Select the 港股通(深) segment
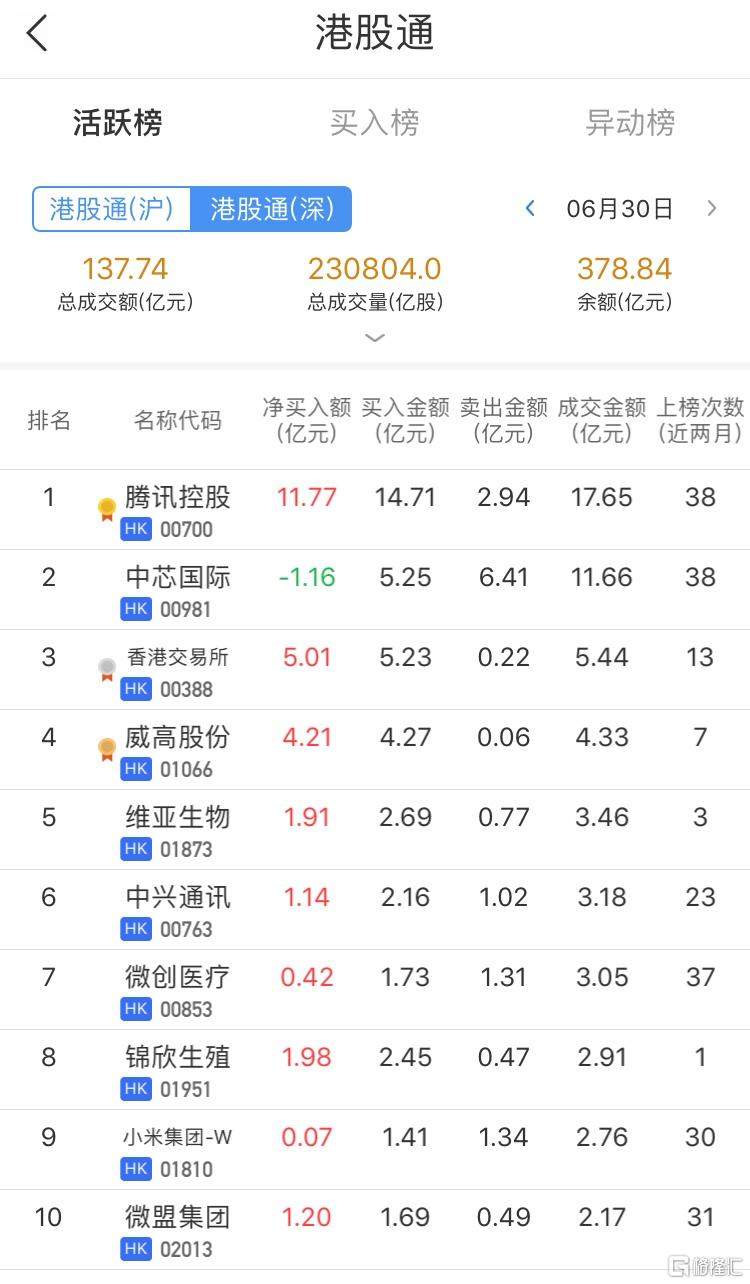 click(x=271, y=209)
